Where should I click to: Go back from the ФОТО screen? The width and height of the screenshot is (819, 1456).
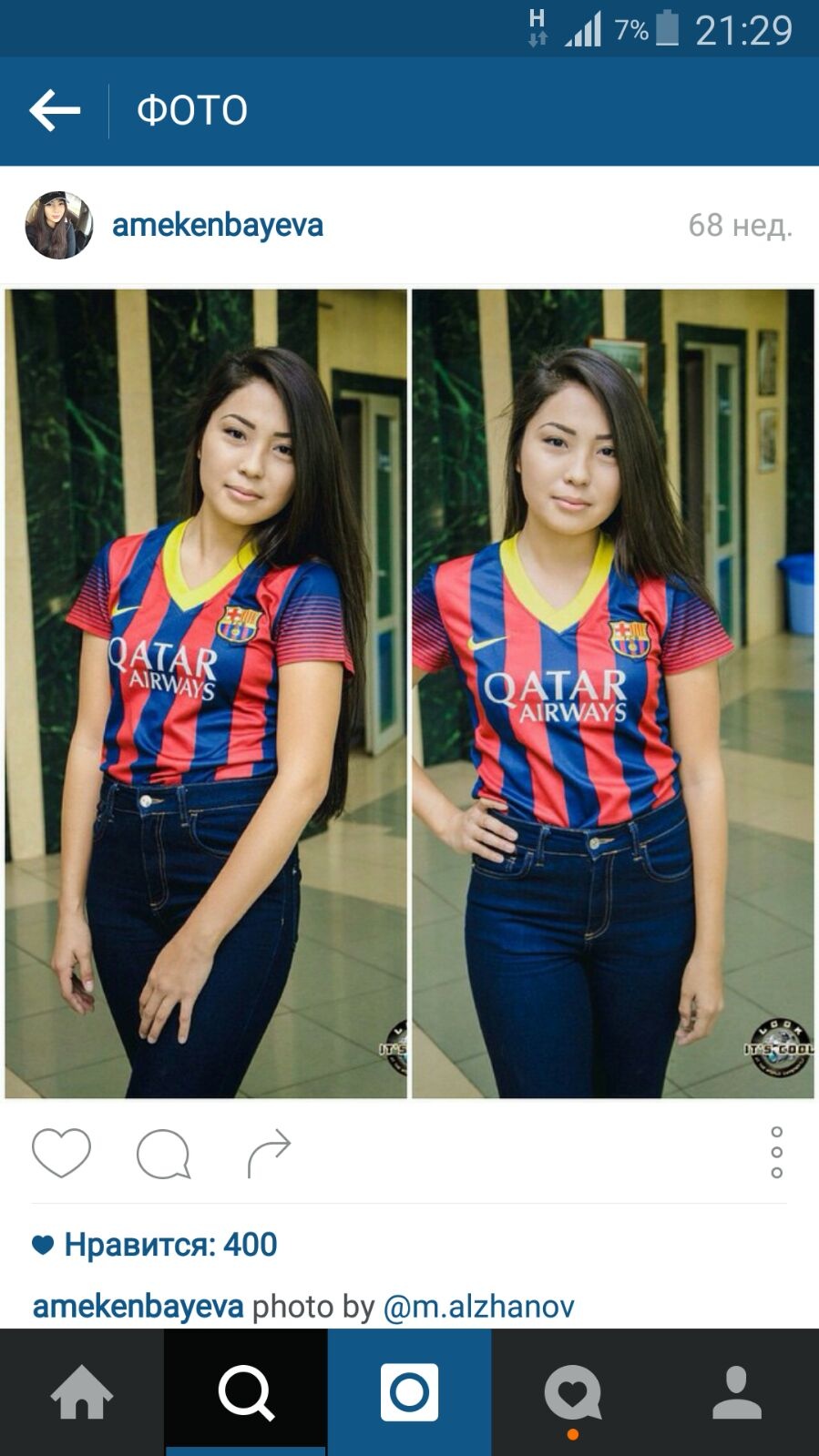coord(55,111)
